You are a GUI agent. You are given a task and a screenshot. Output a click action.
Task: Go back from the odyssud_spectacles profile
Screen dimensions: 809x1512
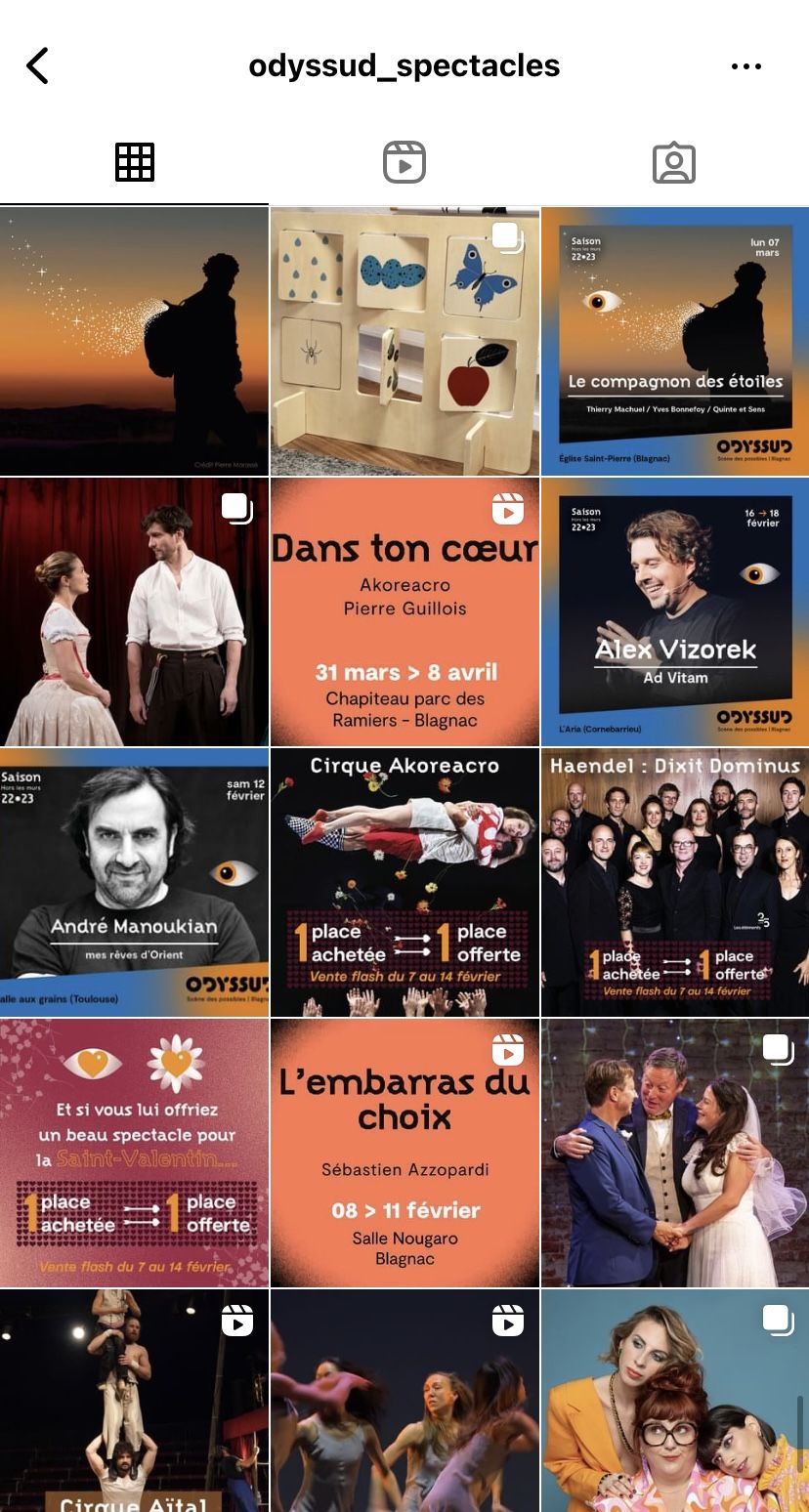pos(37,66)
